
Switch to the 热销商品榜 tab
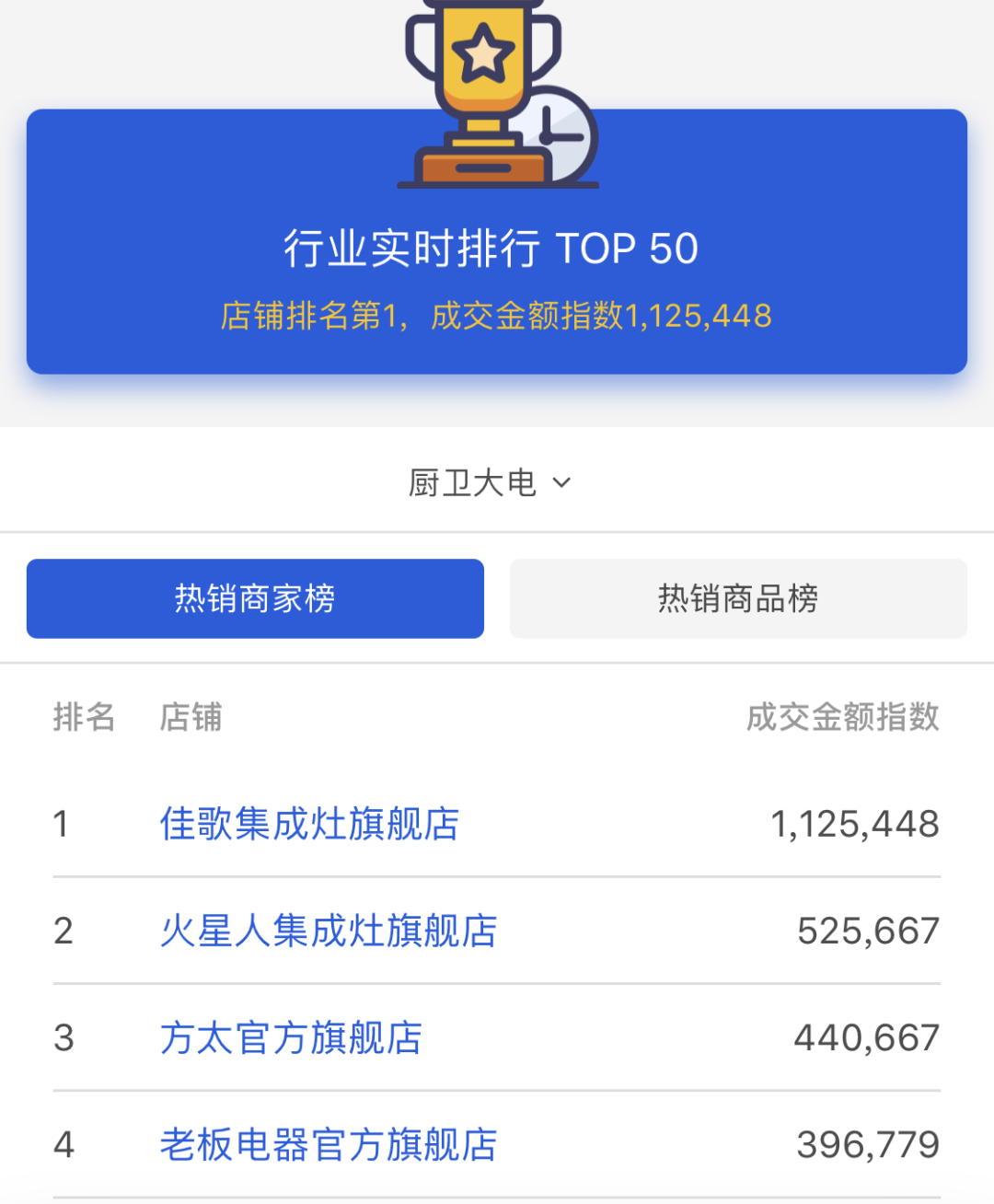click(737, 598)
